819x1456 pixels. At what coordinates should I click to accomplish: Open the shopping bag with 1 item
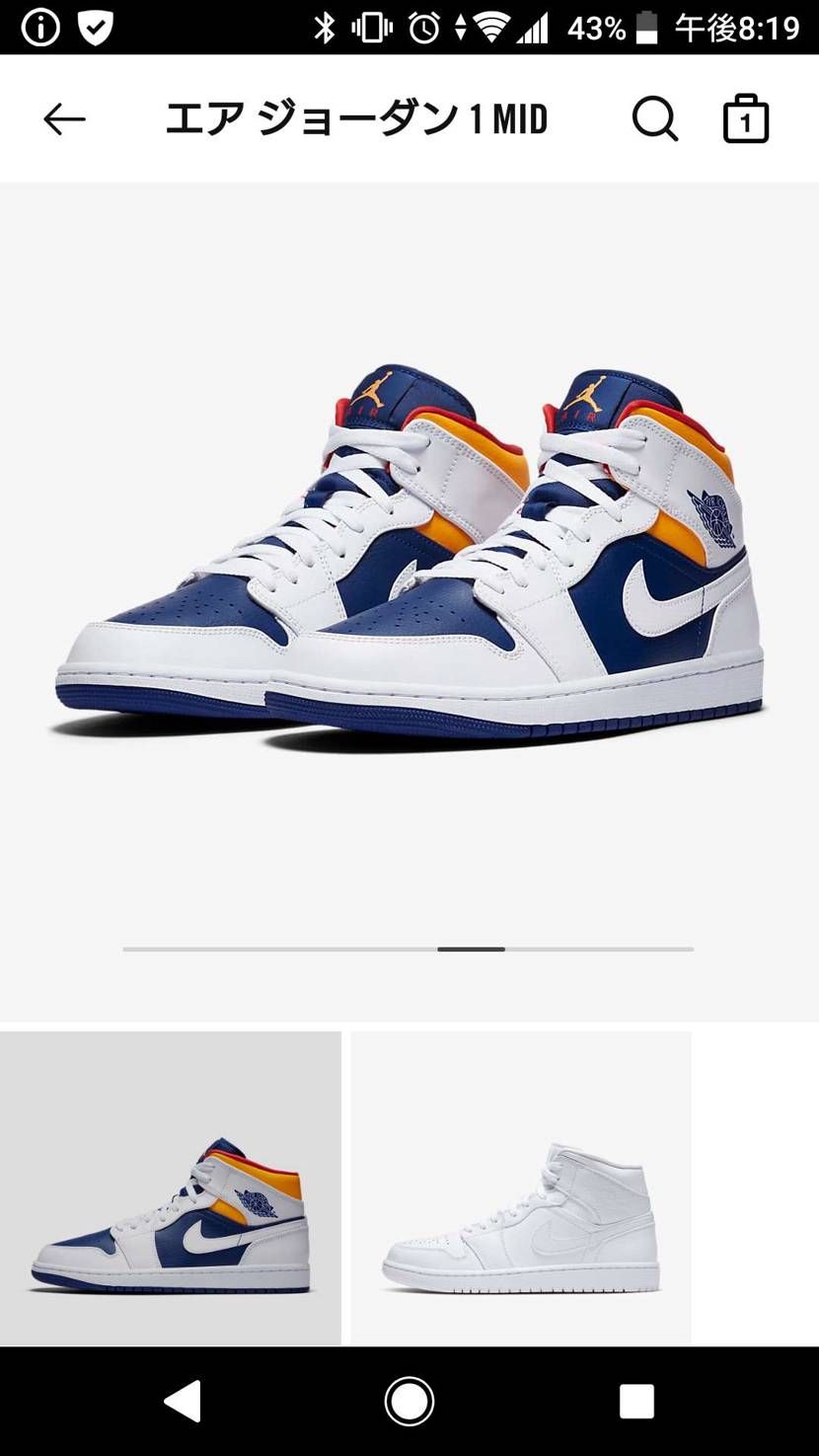point(746,119)
